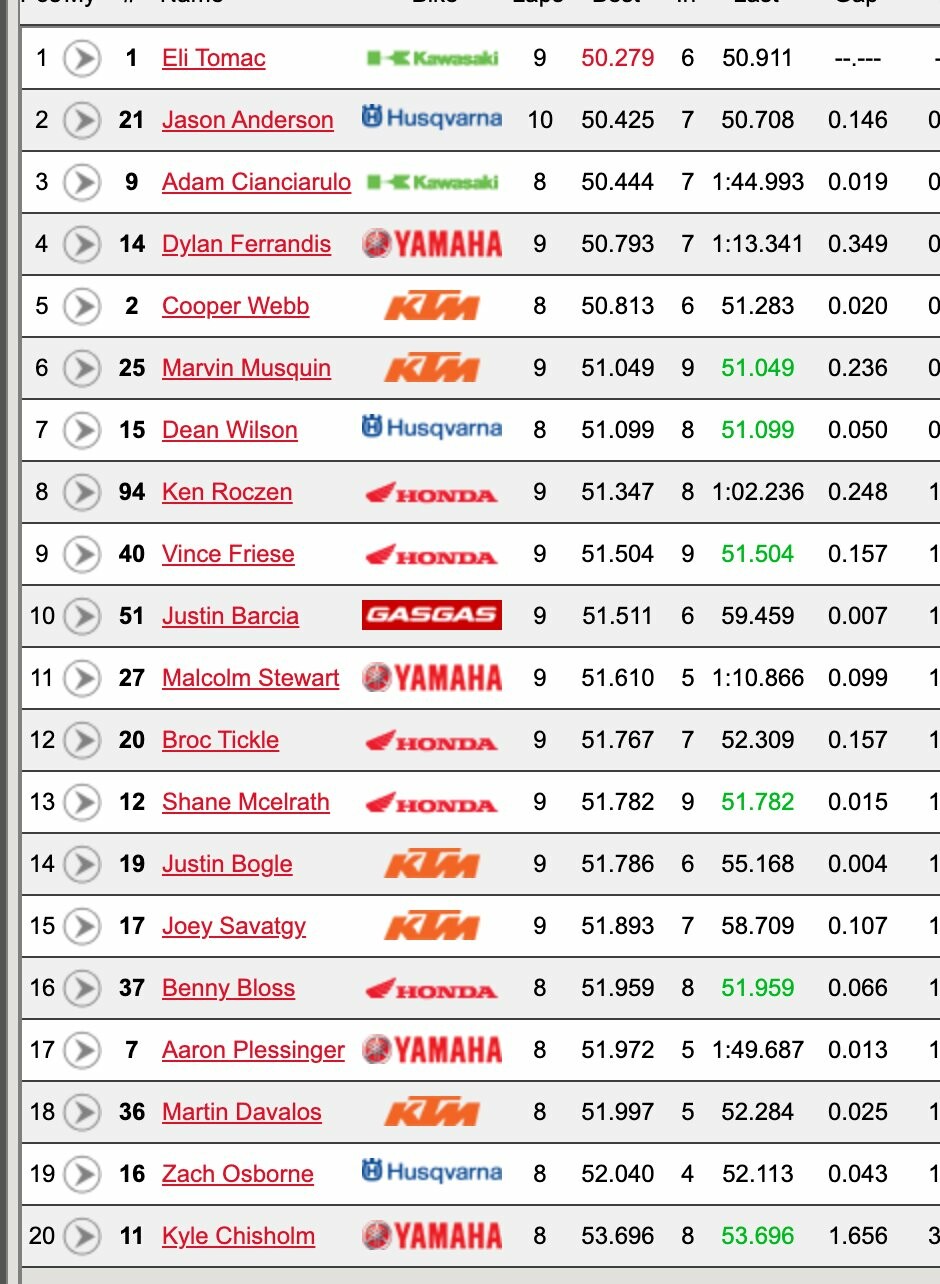Expand the arrow beside Marvin Musquin
The width and height of the screenshot is (940, 1284).
click(x=81, y=367)
